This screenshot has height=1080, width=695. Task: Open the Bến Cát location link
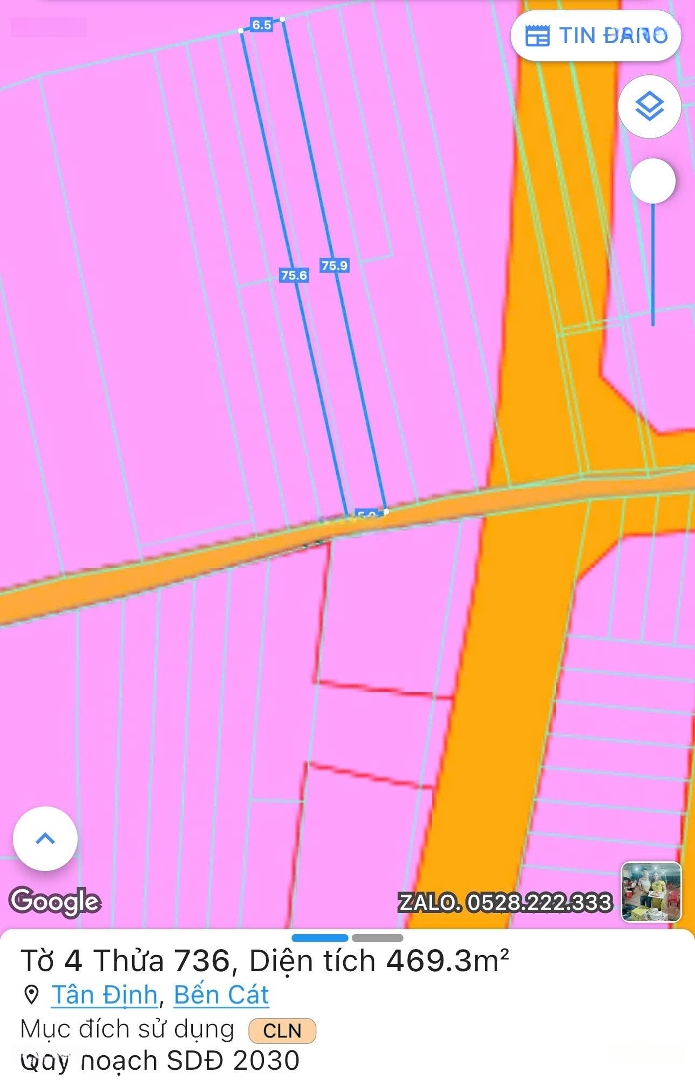[221, 995]
